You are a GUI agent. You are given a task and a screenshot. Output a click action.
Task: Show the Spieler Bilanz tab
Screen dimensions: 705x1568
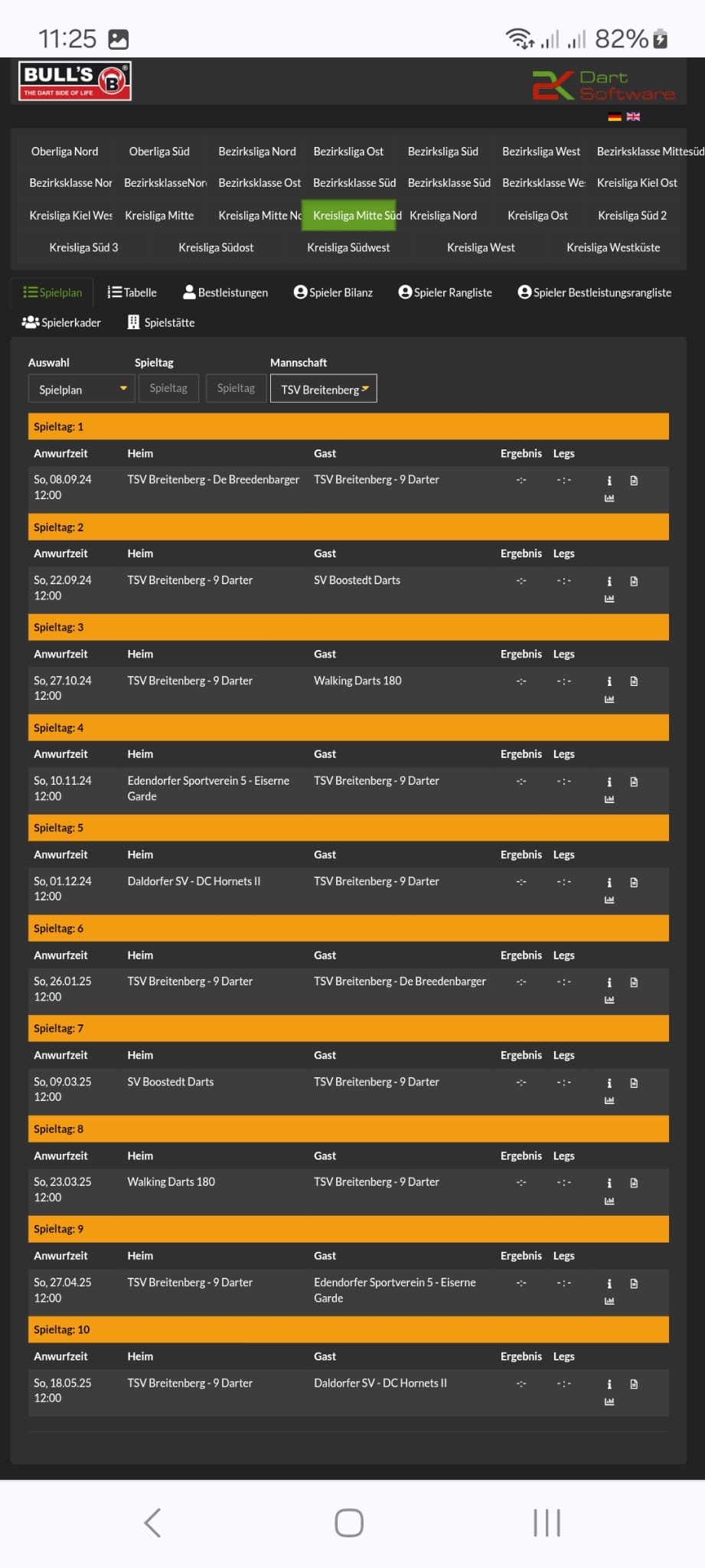coord(333,292)
